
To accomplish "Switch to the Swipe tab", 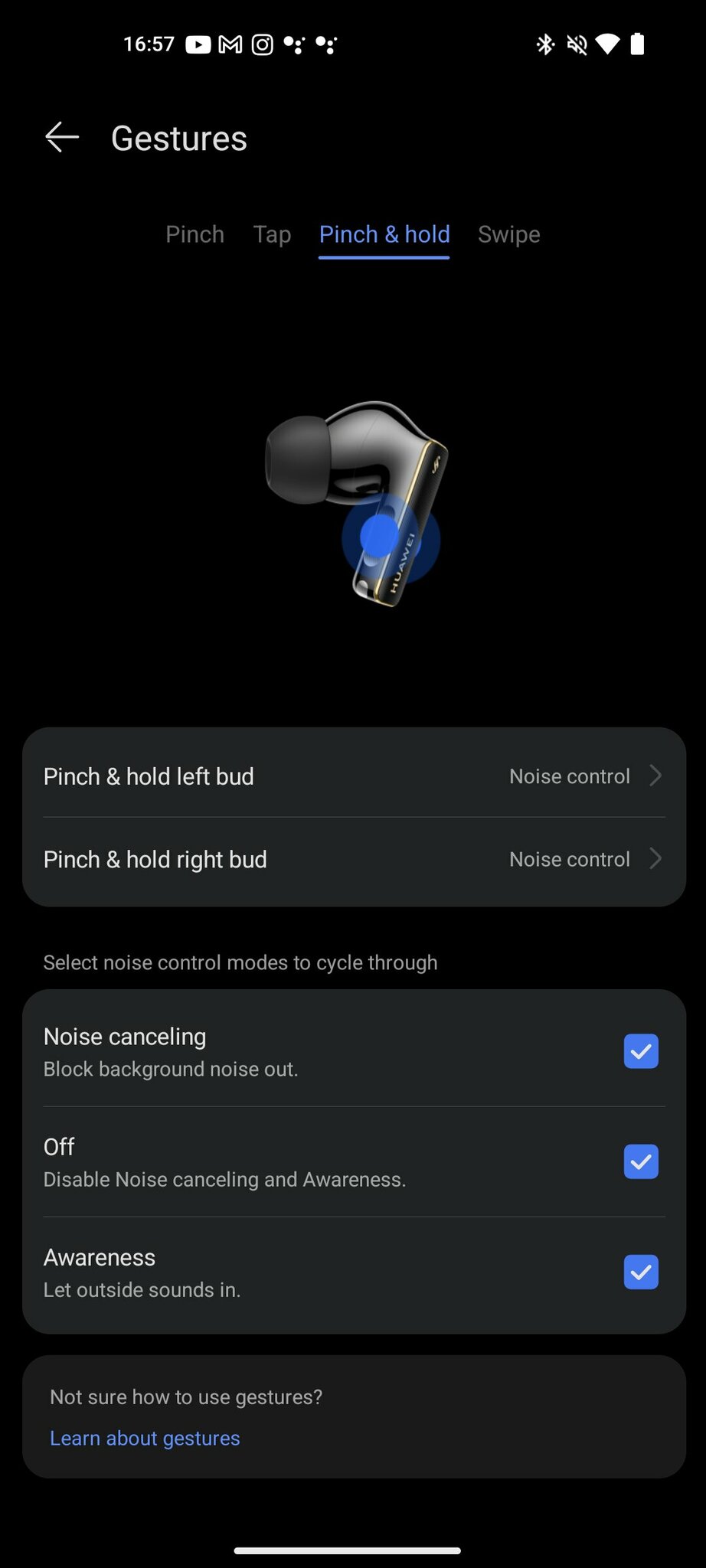I will [508, 234].
